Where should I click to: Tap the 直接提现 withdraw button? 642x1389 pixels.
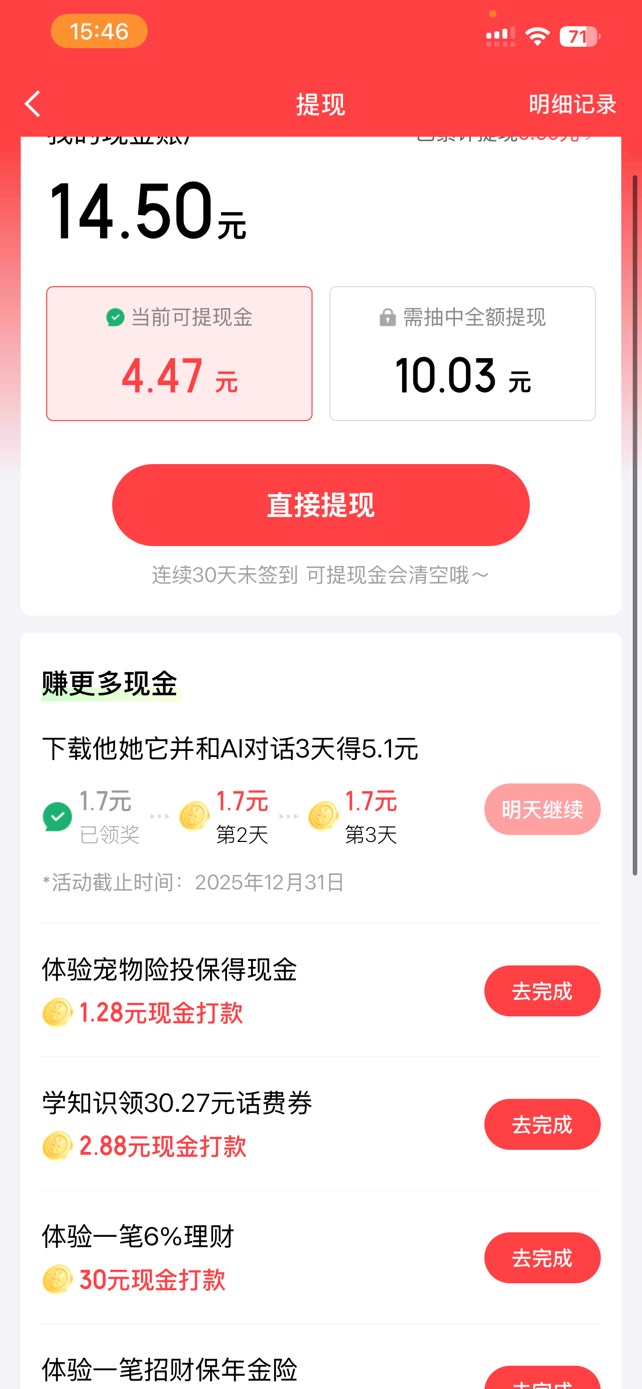[321, 505]
